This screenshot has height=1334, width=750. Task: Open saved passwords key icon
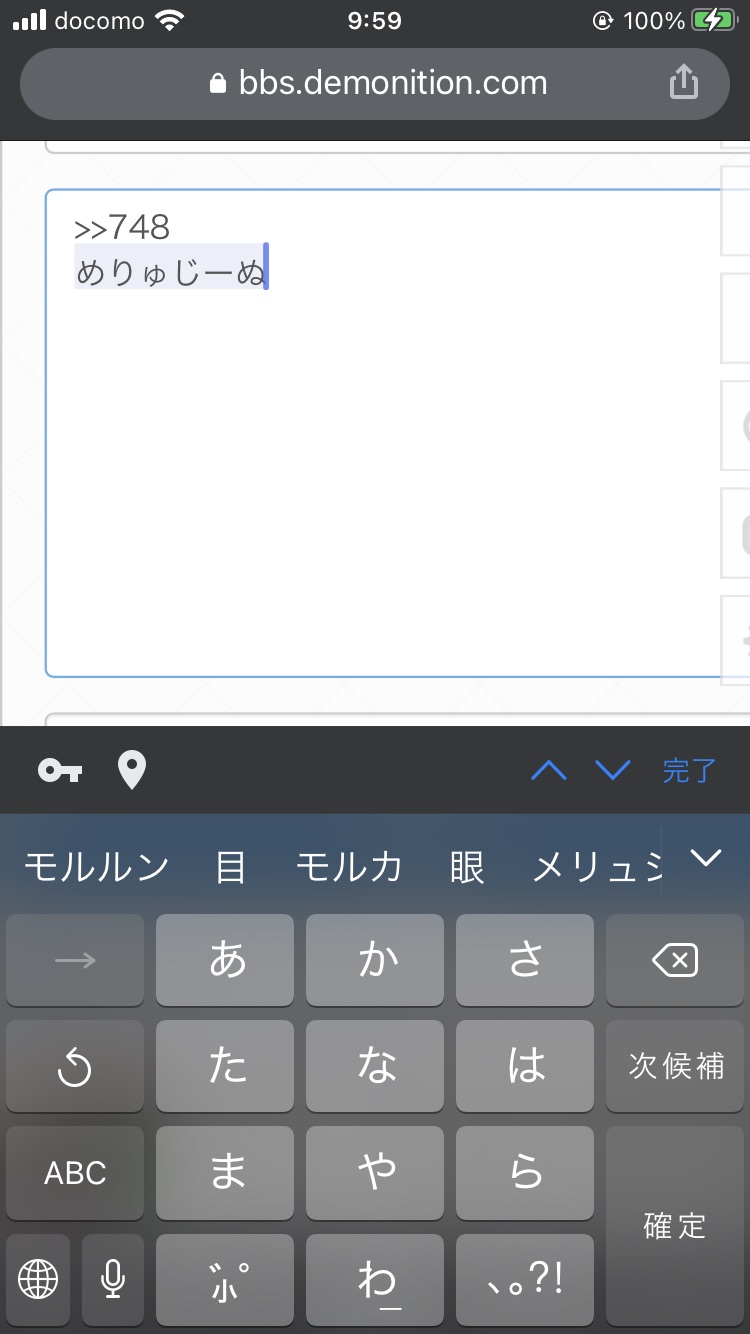(60, 770)
